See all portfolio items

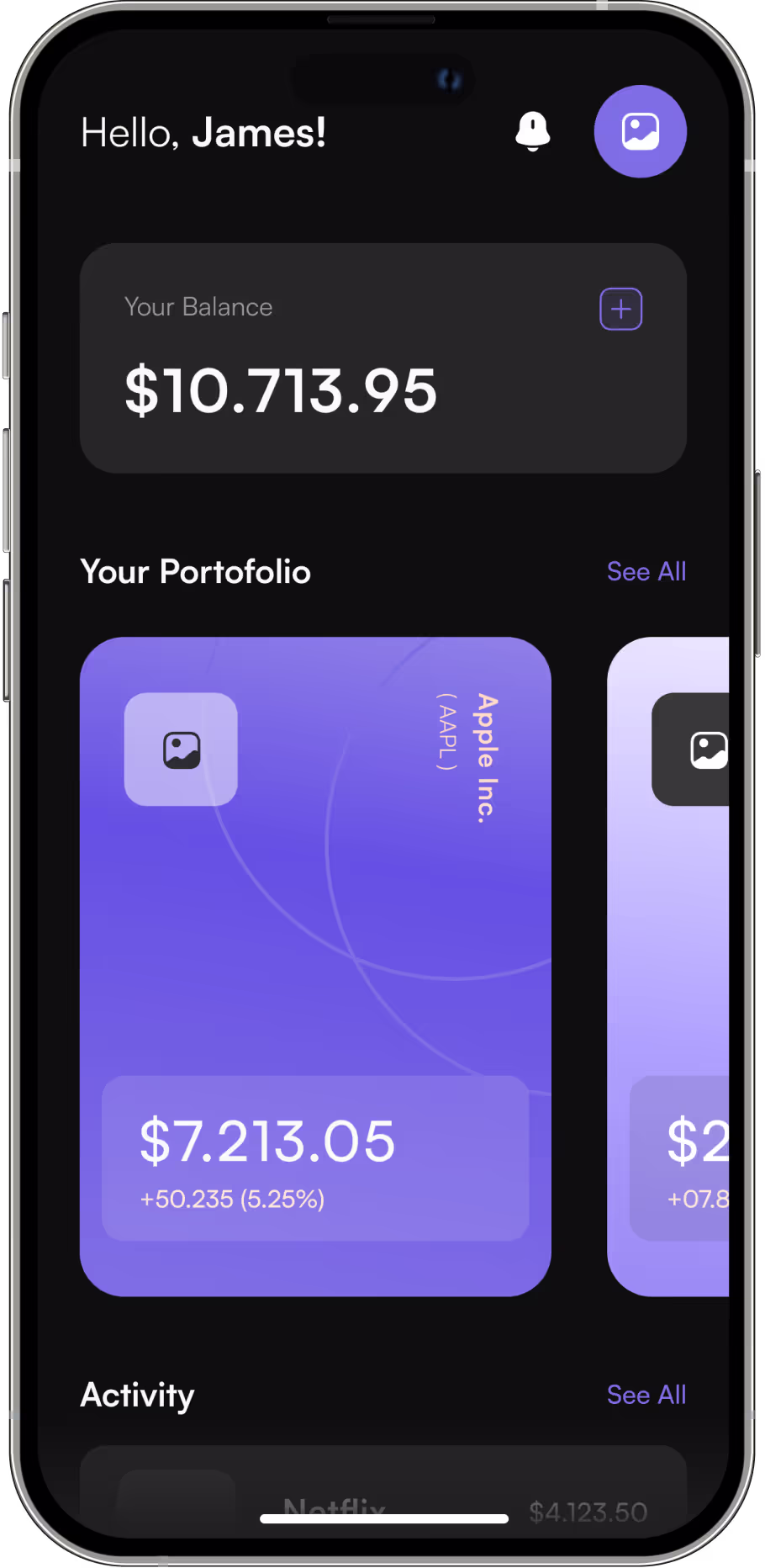pyautogui.click(x=646, y=571)
